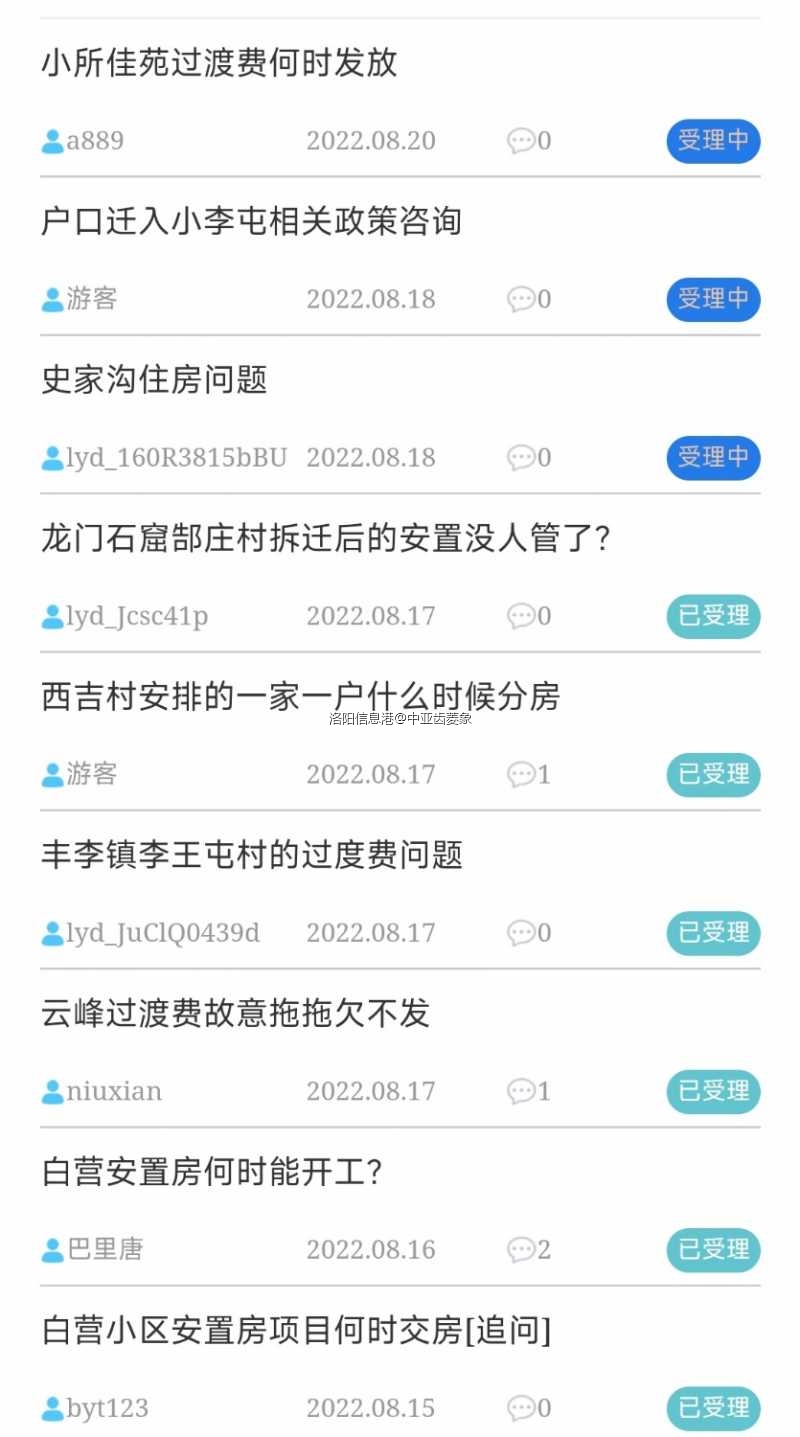Screen dimensions: 800x1437
Task: Read the post 白营安置房何时能开工?
Action: (x=212, y=1172)
